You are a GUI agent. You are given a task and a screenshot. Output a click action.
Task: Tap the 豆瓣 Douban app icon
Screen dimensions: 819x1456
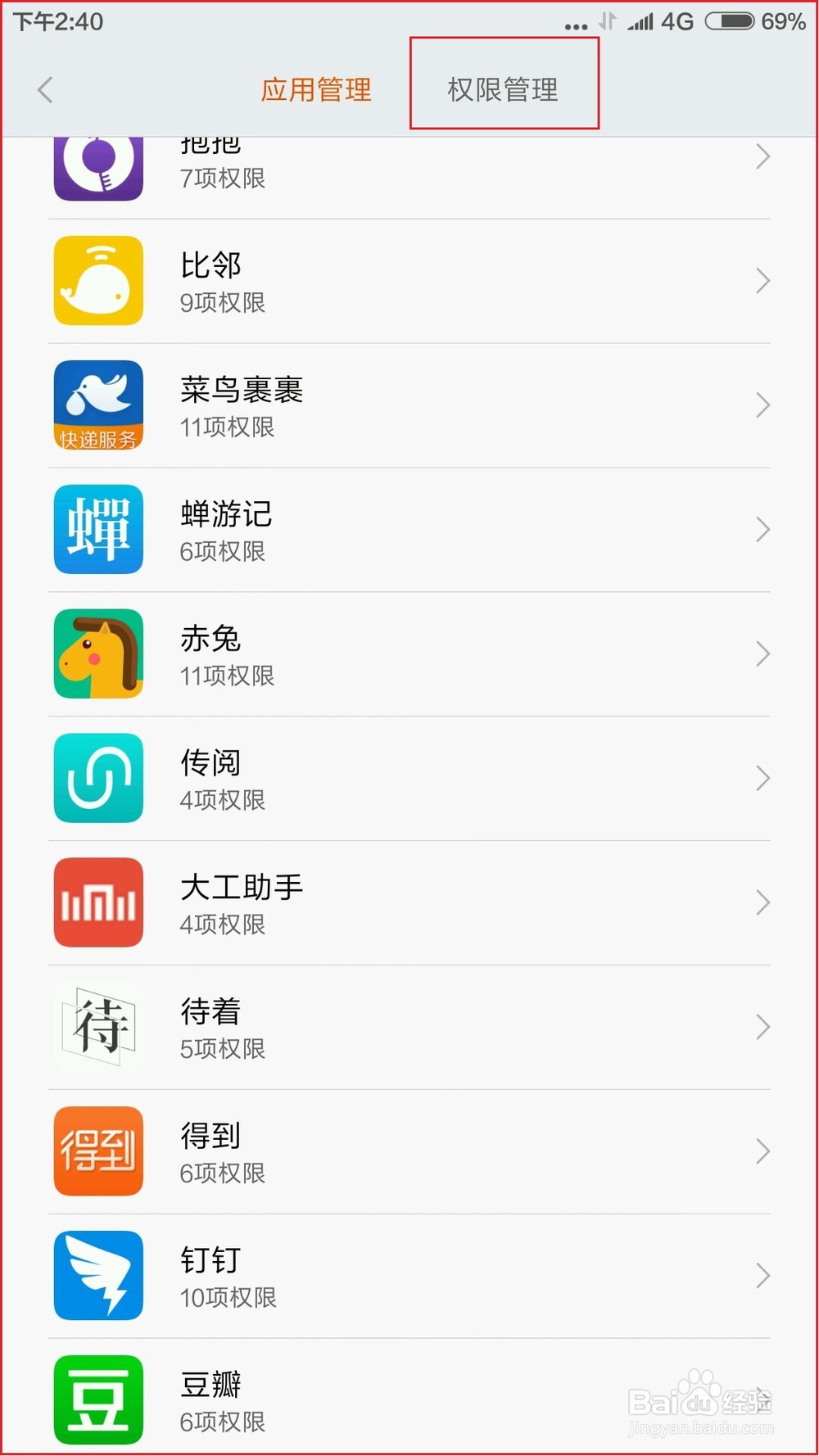point(97,1399)
